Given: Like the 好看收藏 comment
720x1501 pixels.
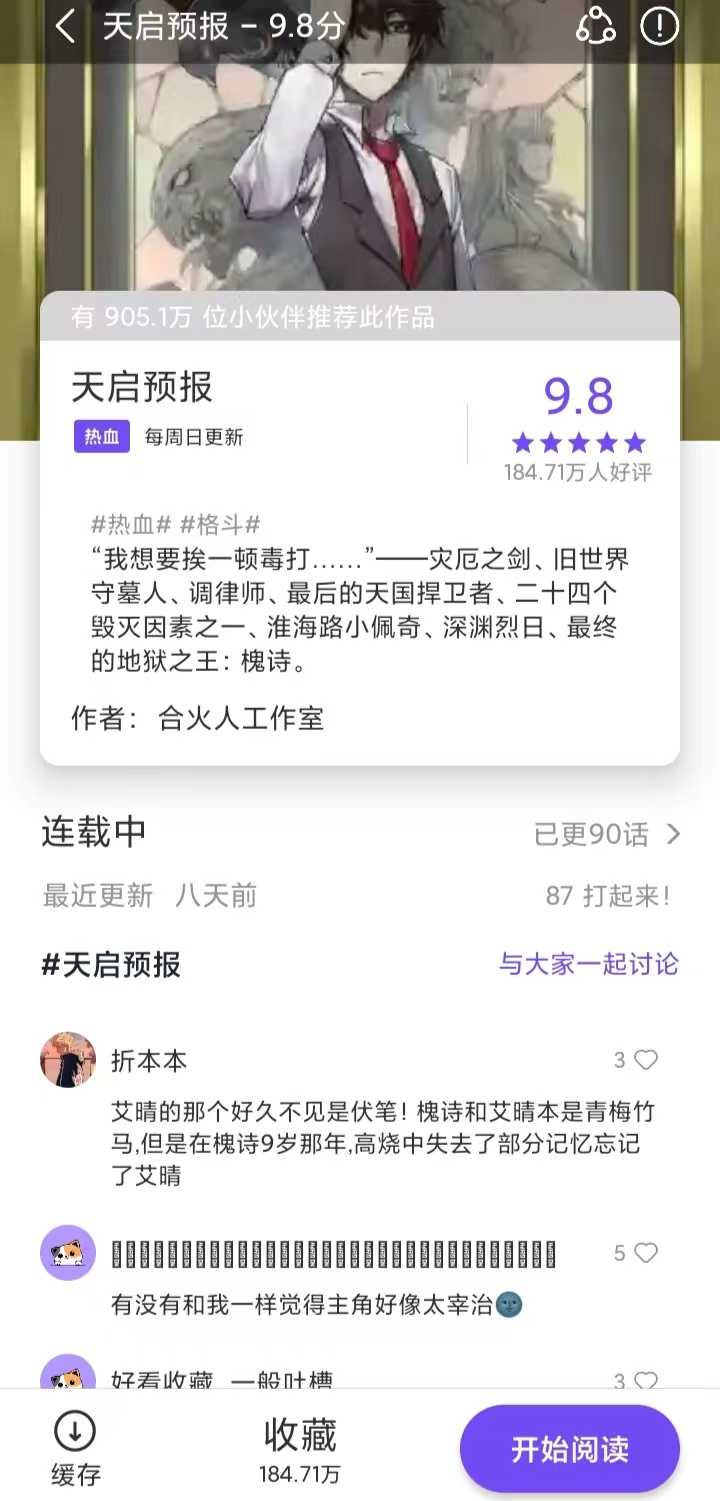Looking at the screenshot, I should [x=644, y=1380].
